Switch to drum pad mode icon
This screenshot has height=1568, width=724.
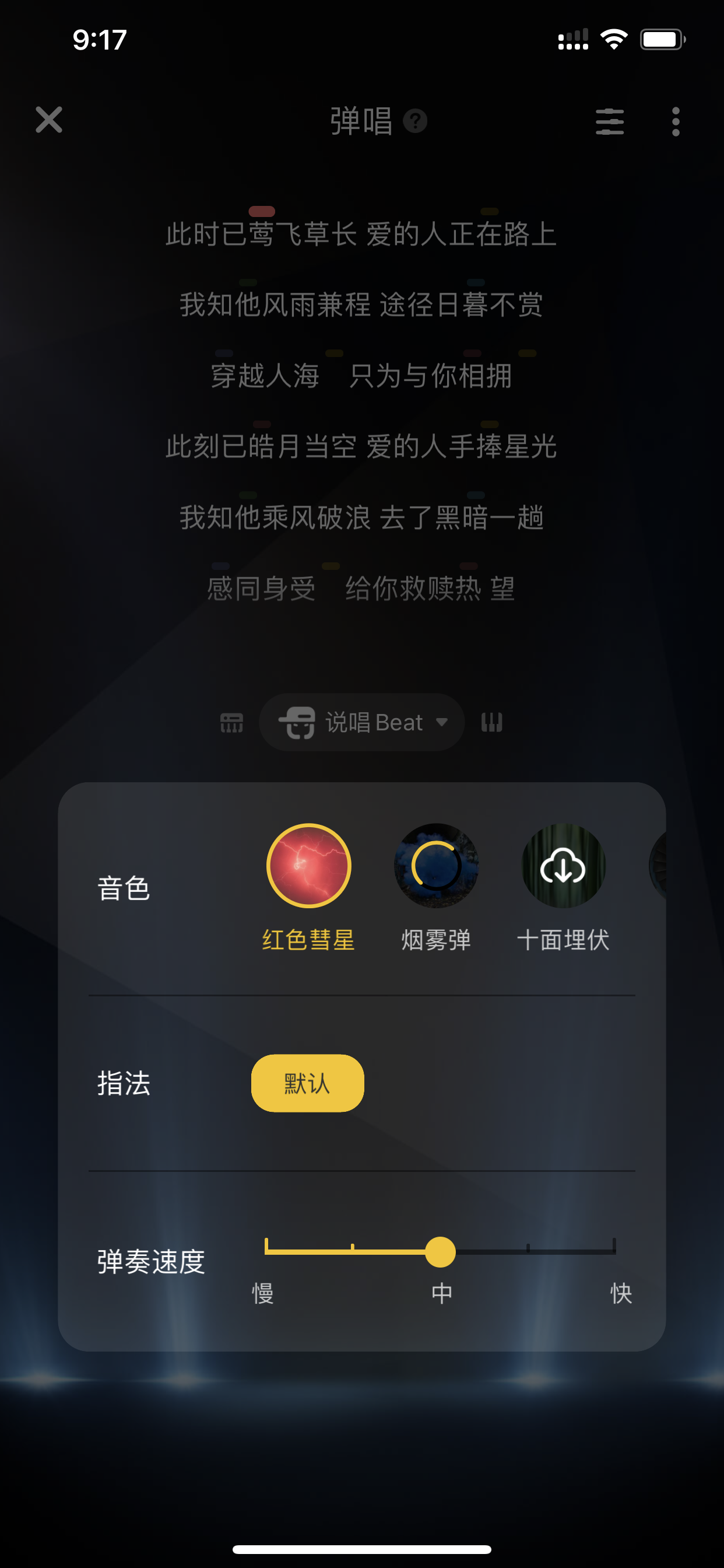(x=231, y=723)
